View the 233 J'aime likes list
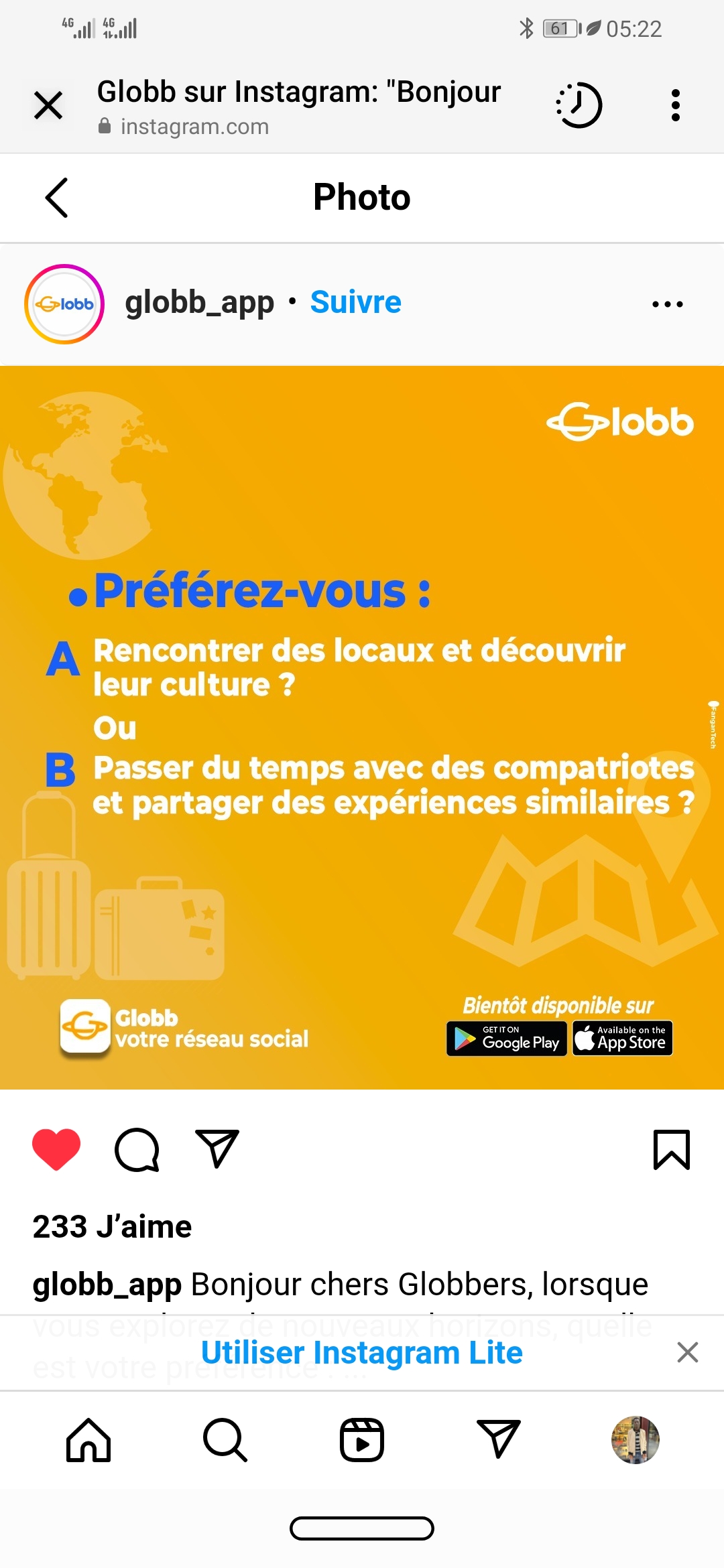Viewport: 724px width, 1568px height. (112, 1227)
